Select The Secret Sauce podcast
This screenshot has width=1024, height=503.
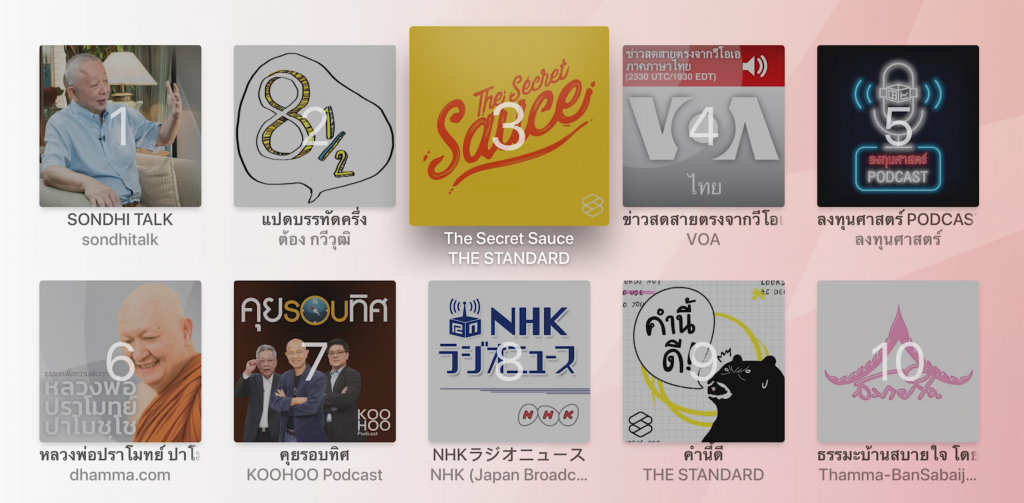tap(509, 126)
